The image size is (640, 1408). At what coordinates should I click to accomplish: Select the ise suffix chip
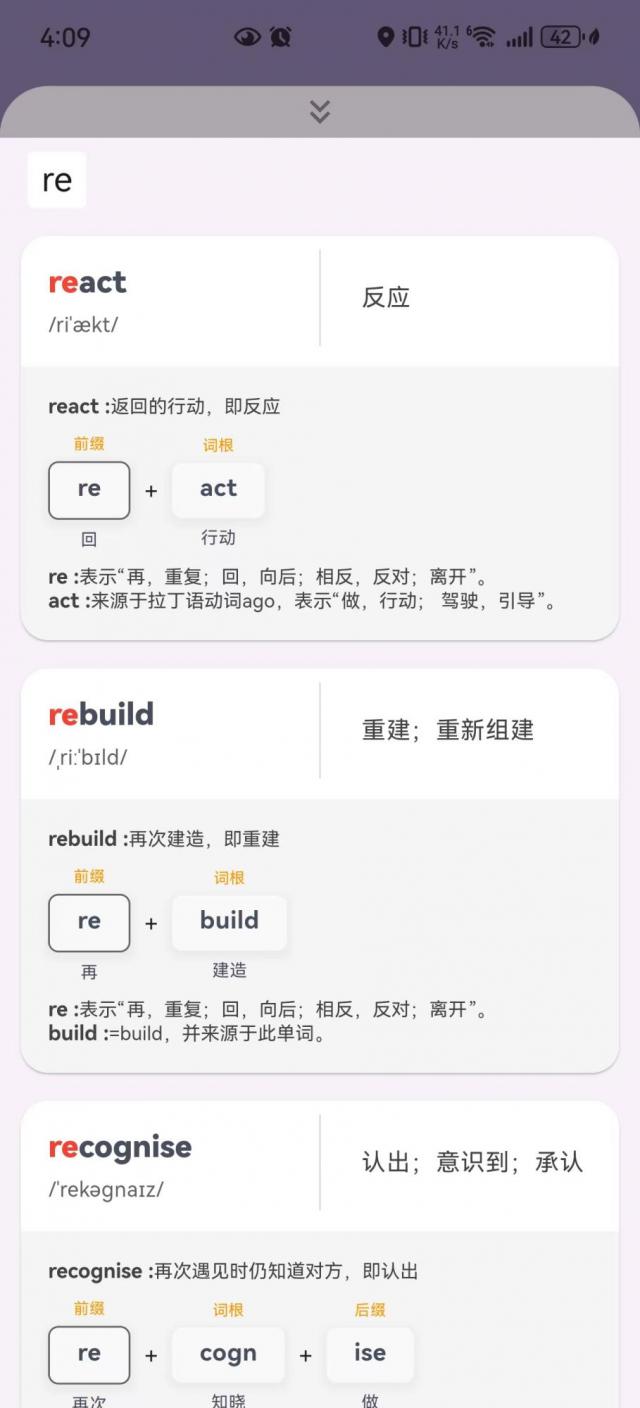pos(369,1353)
